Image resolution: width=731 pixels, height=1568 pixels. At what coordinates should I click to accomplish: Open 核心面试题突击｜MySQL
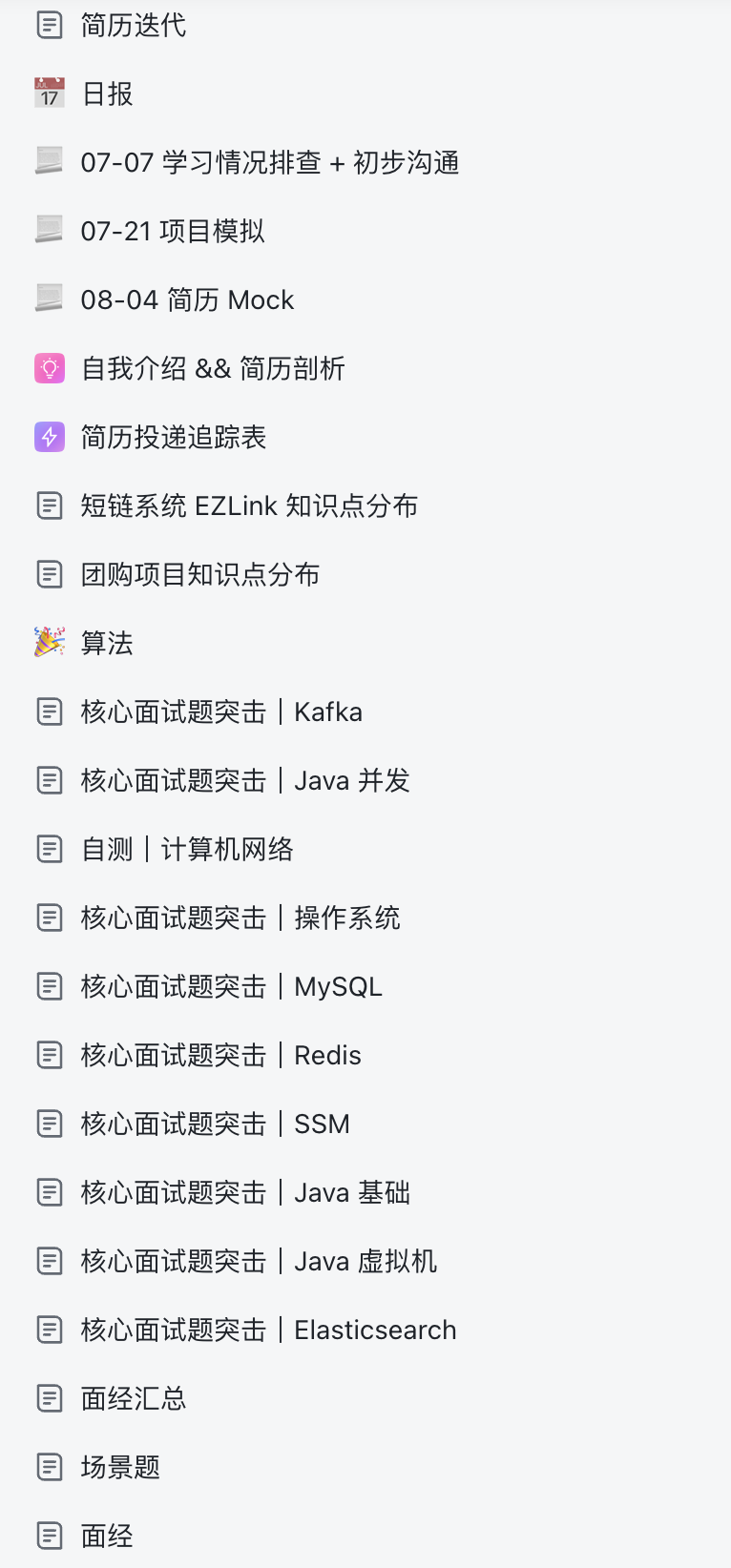pyautogui.click(x=232, y=986)
